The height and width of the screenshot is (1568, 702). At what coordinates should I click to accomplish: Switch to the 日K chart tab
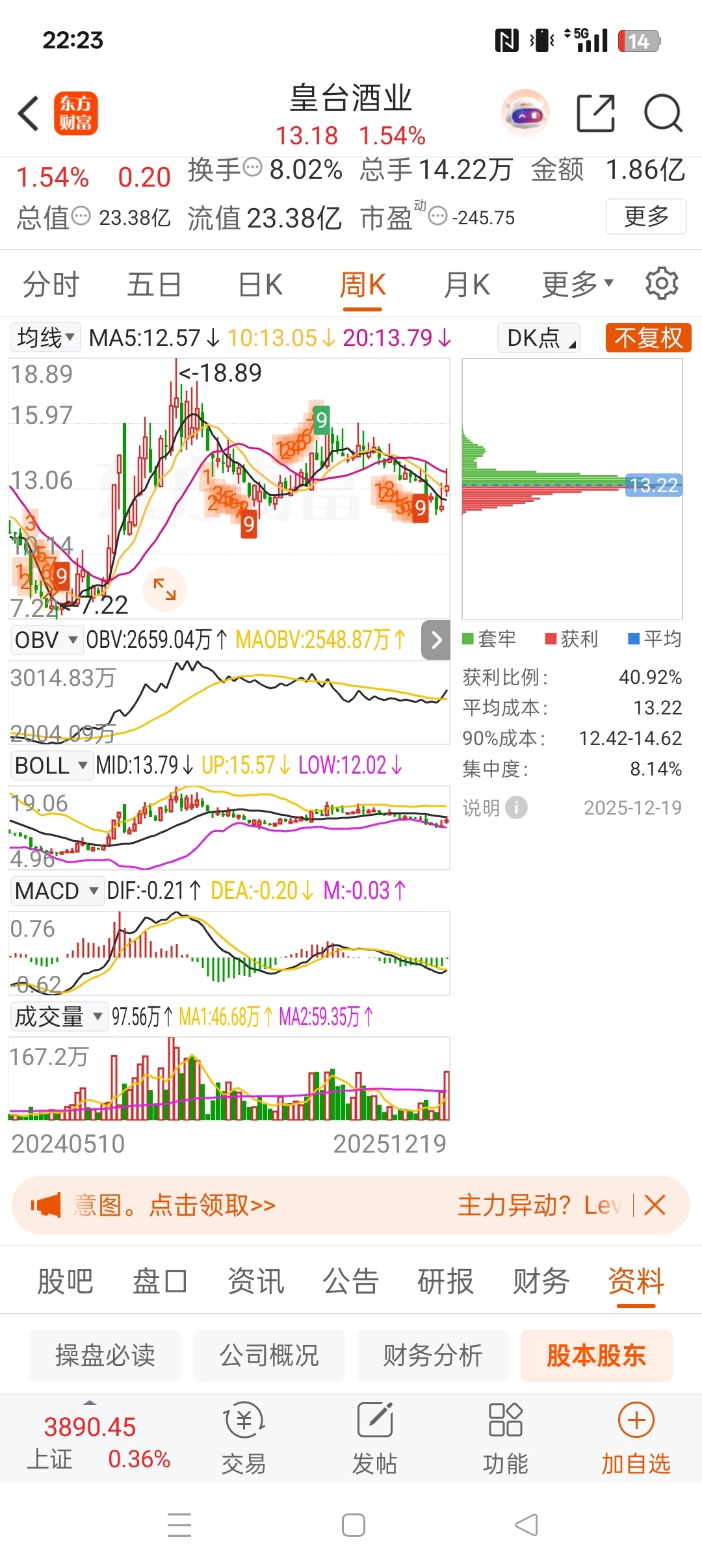[260, 285]
